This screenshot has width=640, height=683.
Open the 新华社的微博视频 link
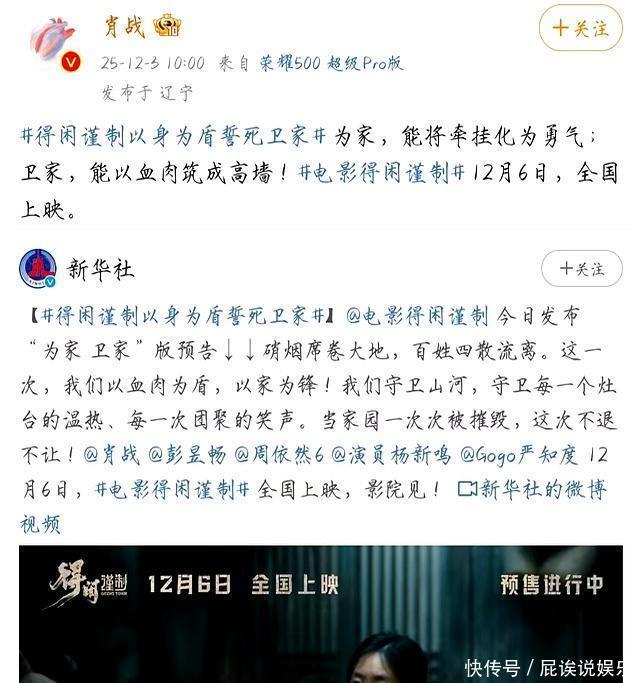(x=532, y=489)
